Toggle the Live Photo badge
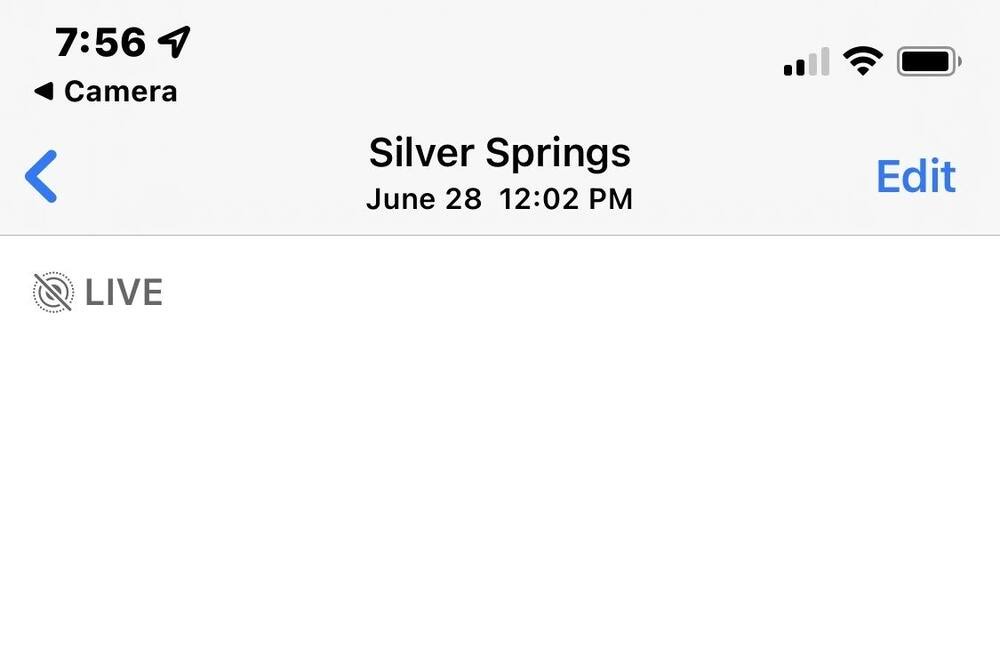Screen dimensions: 1000x666 (97, 293)
